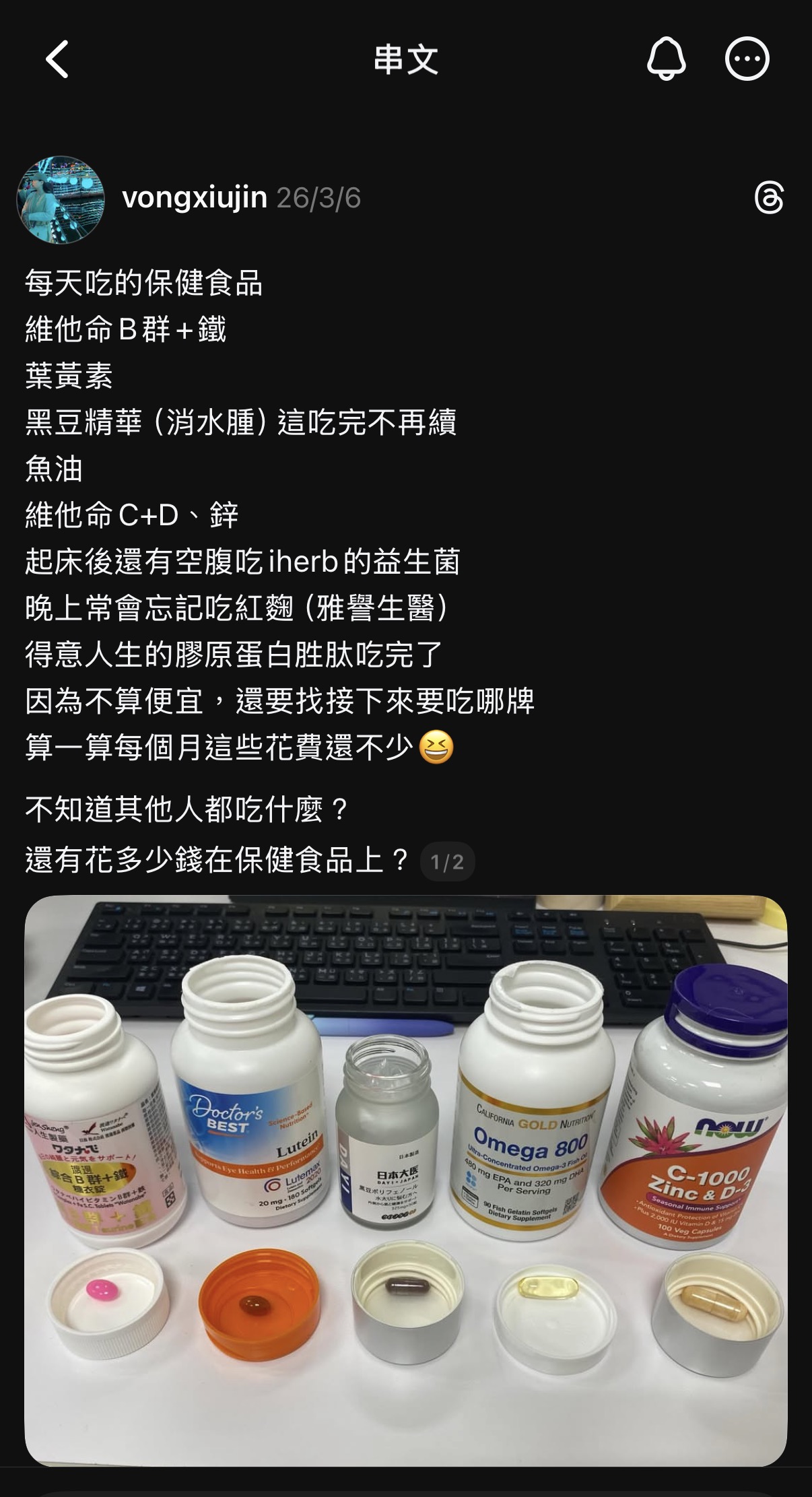This screenshot has width=812, height=1497.
Task: Tap the 1/2 thread part indicator
Action: (x=447, y=862)
